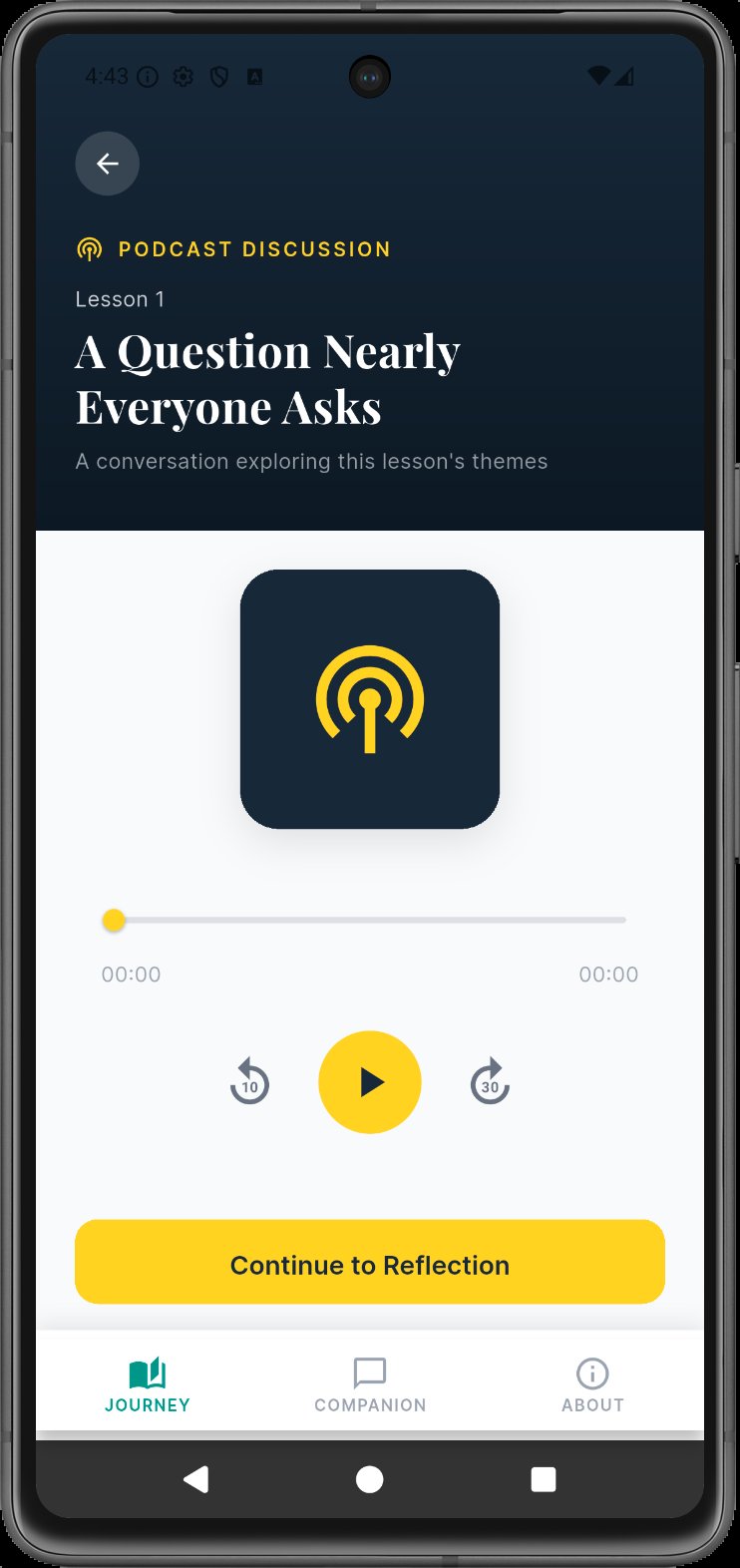The height and width of the screenshot is (1568, 740).
Task: Tap the large podcast artwork tile
Action: click(369, 699)
